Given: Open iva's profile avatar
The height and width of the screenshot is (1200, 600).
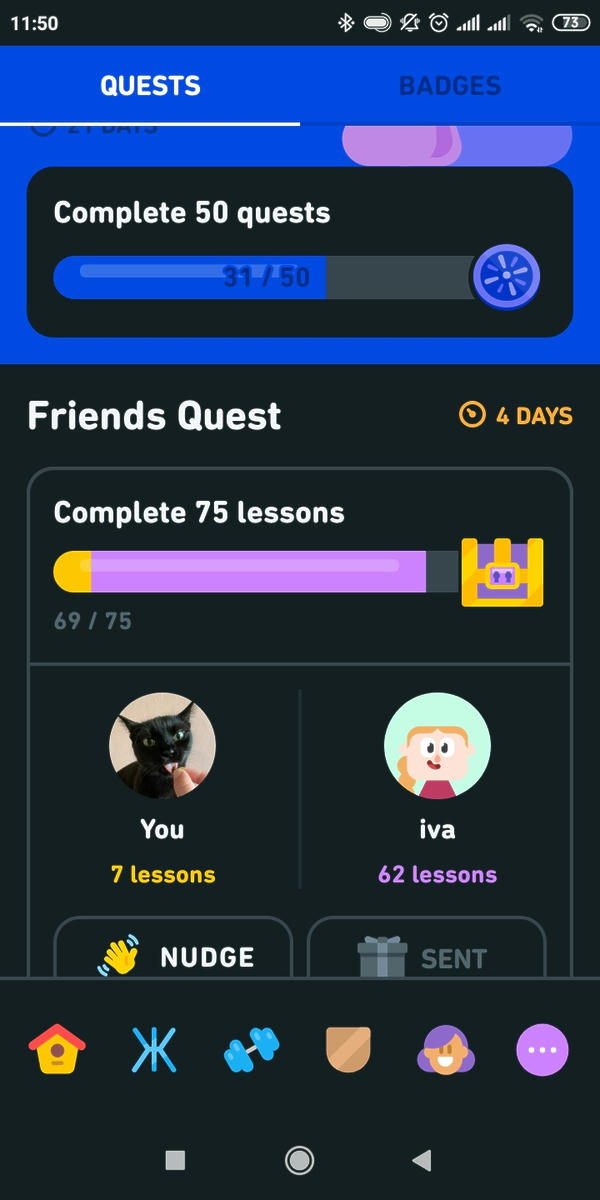Looking at the screenshot, I should point(437,746).
